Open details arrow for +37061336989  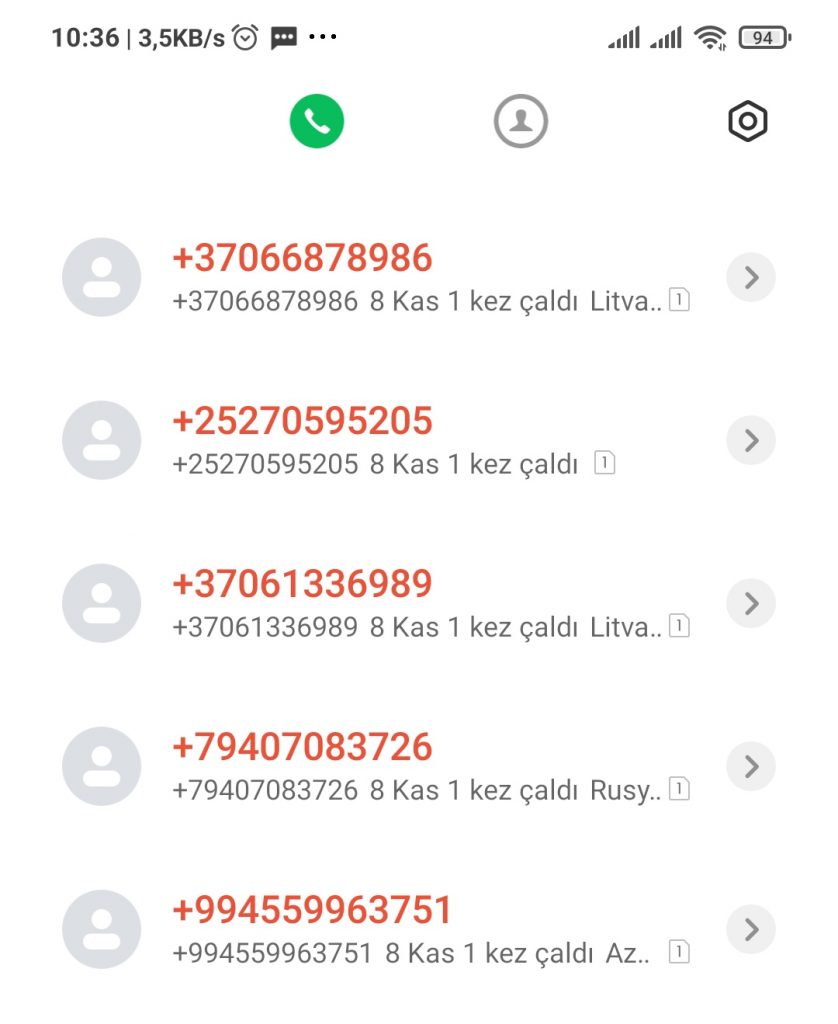pyautogui.click(x=751, y=604)
